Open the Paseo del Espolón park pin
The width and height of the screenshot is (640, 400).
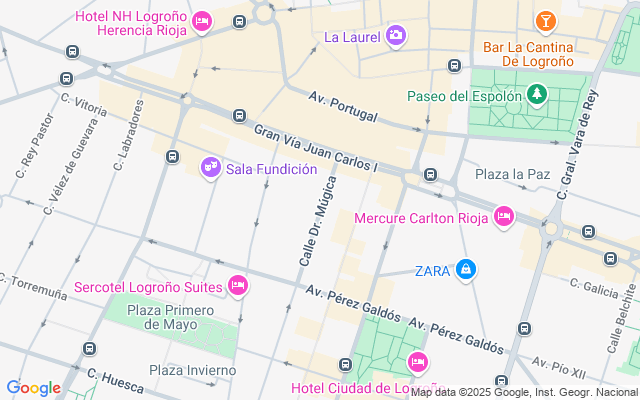point(537,96)
